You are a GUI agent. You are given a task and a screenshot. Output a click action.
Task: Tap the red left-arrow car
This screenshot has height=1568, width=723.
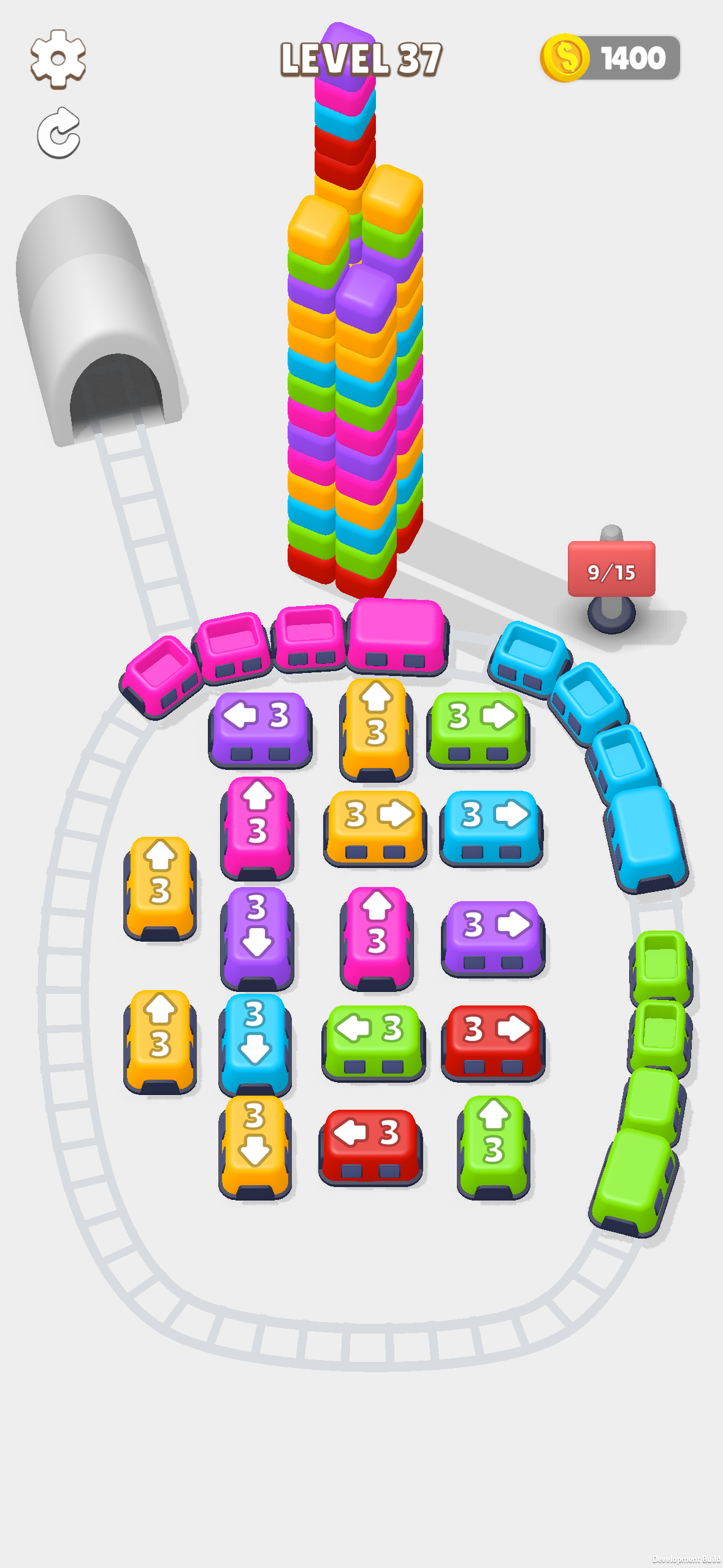pos(370,1144)
